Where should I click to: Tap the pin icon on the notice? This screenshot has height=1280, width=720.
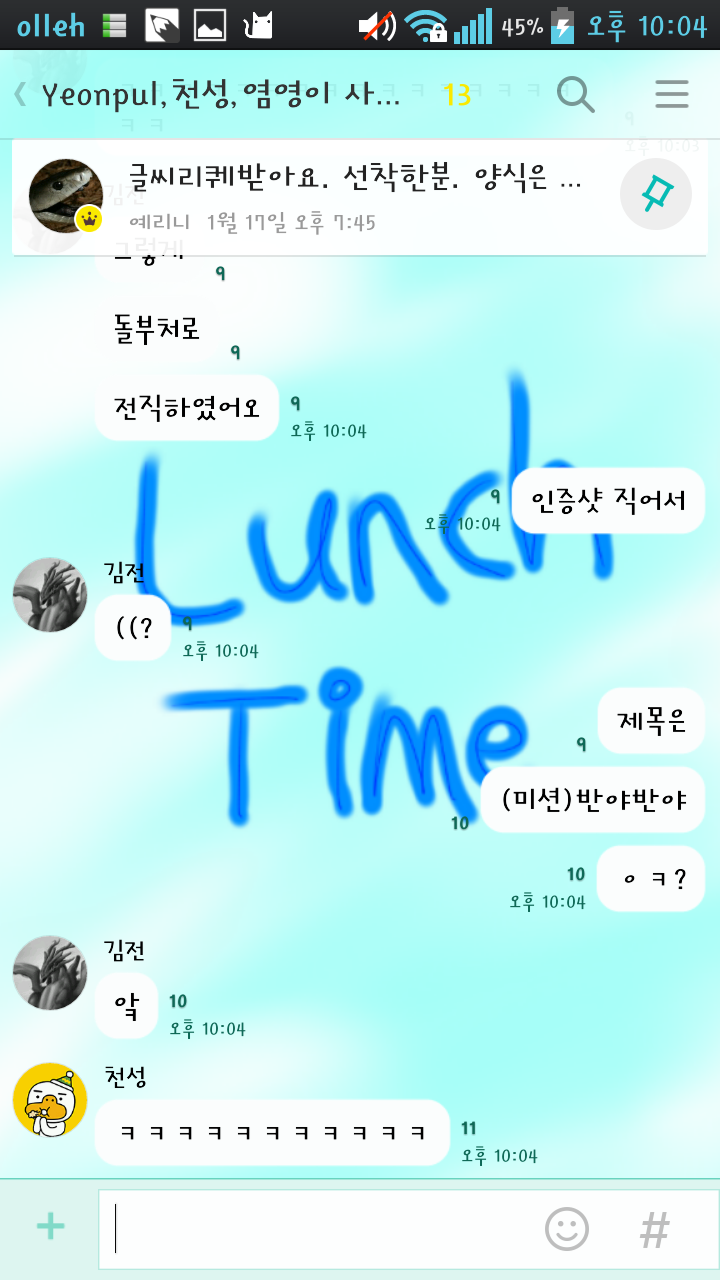pyautogui.click(x=656, y=193)
